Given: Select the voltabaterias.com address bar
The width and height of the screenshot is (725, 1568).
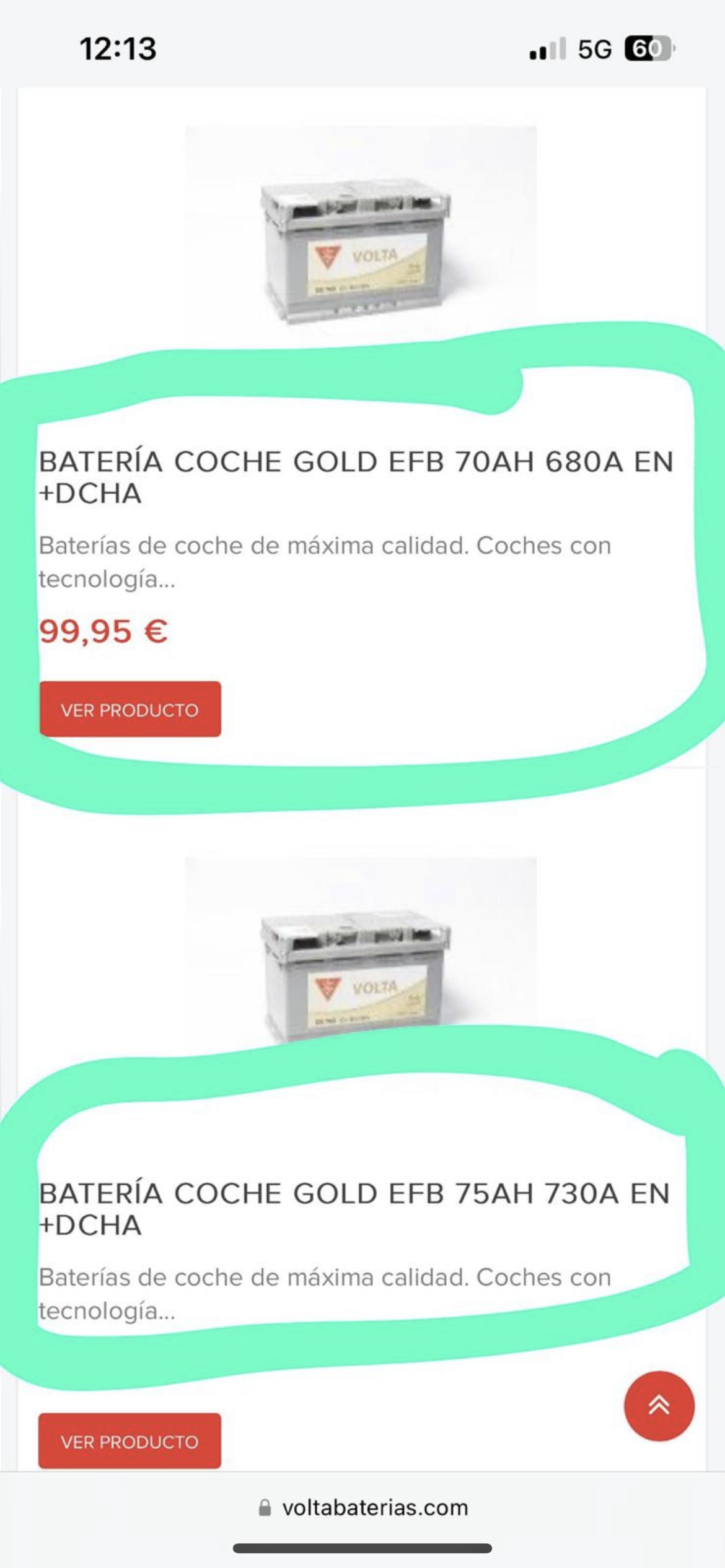Looking at the screenshot, I should [x=363, y=1507].
